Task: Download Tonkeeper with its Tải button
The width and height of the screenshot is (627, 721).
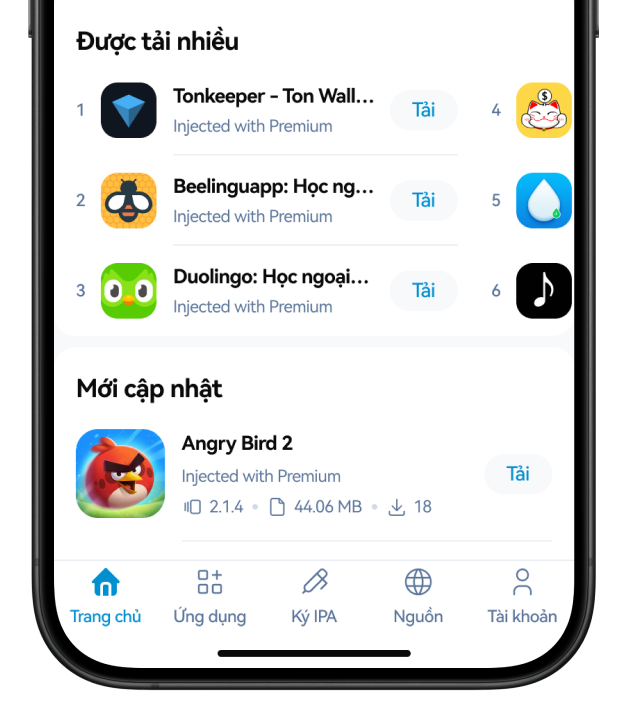Action: point(423,110)
